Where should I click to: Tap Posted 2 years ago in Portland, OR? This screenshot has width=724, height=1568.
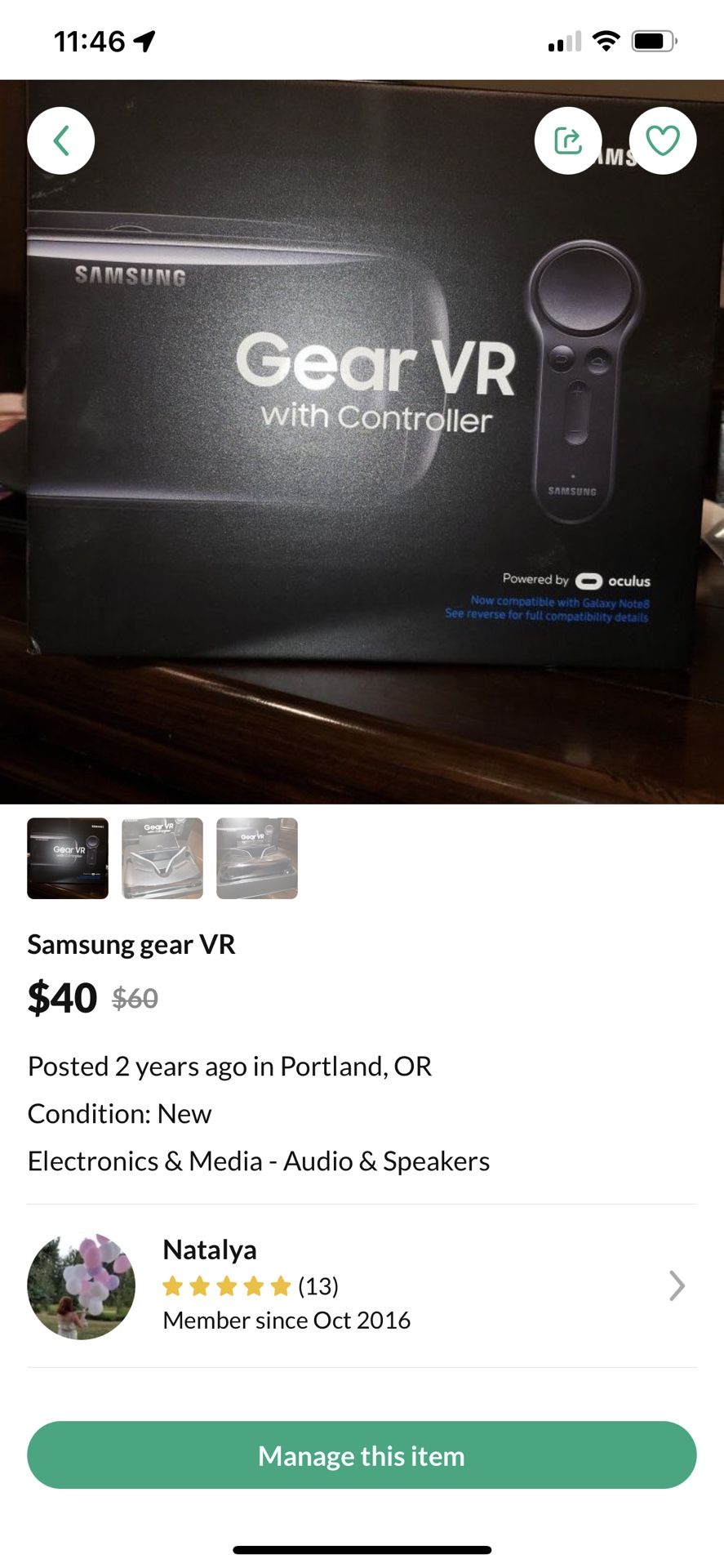click(230, 1066)
